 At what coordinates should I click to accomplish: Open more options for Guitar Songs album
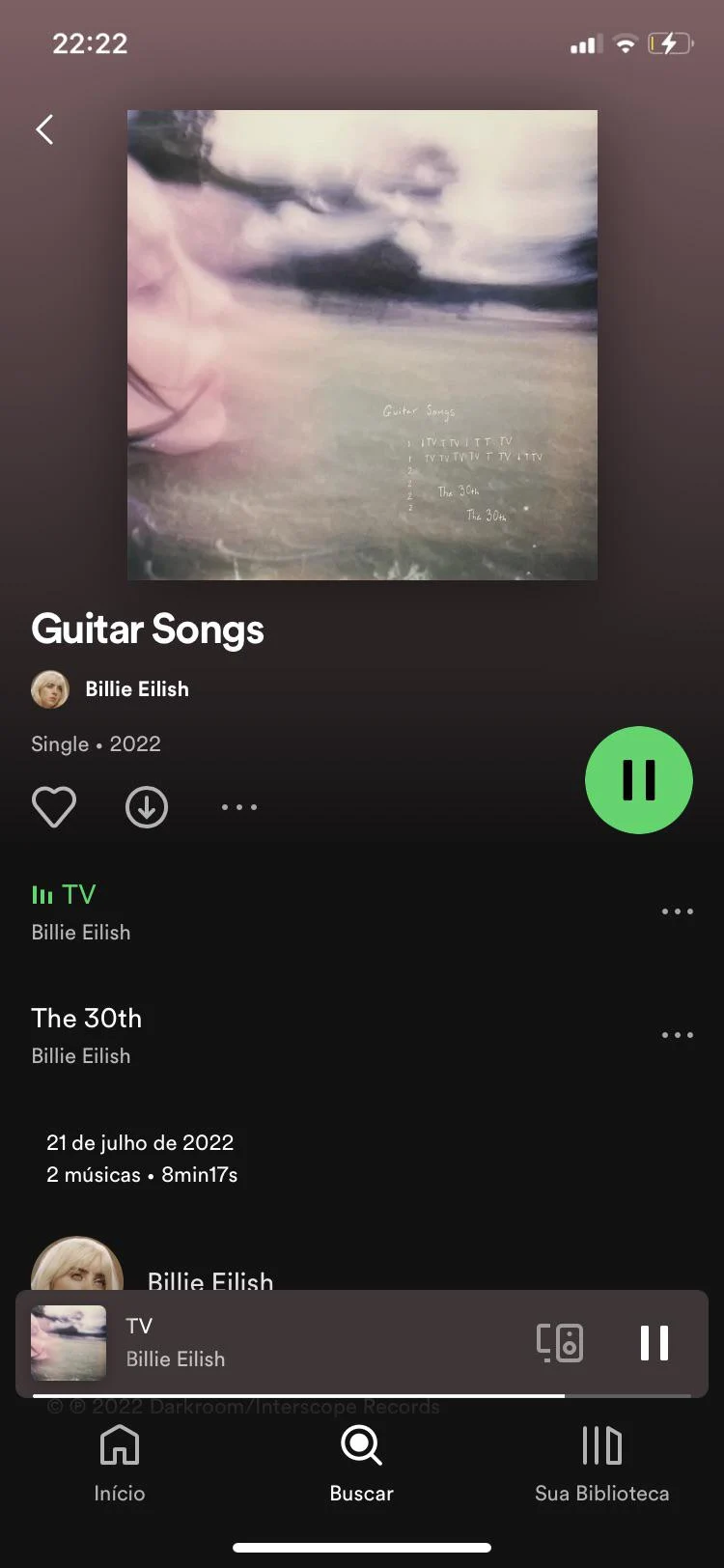click(239, 807)
